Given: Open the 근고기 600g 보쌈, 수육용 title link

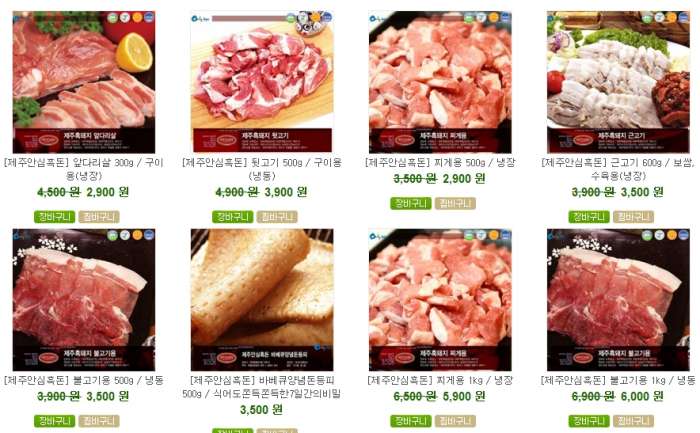Looking at the screenshot, I should (x=617, y=168).
